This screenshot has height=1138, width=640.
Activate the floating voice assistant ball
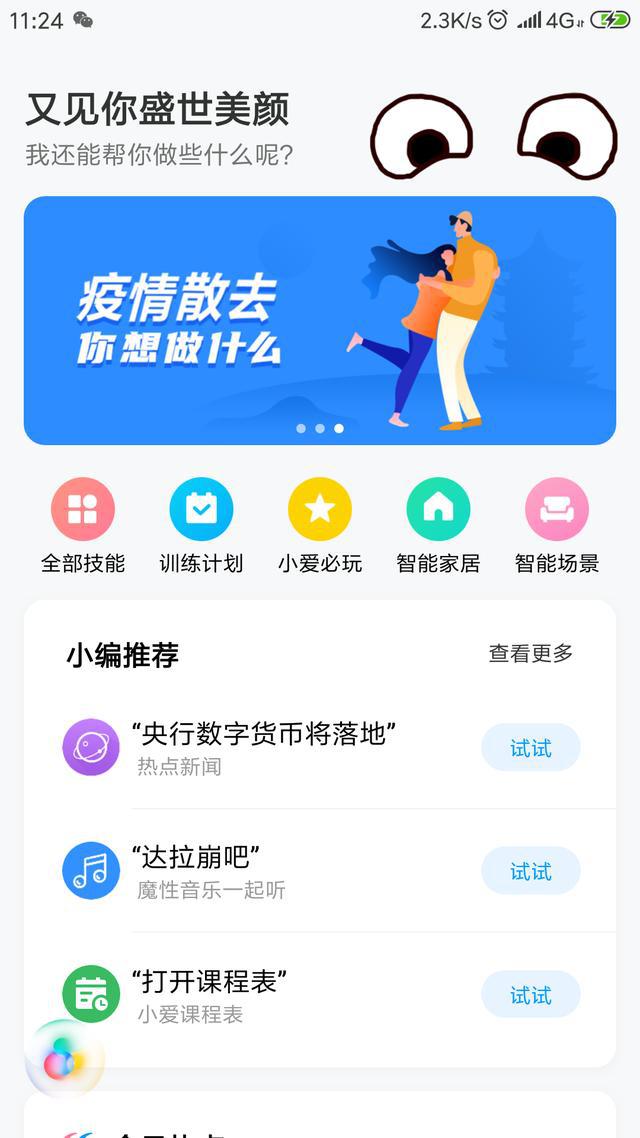click(63, 1060)
